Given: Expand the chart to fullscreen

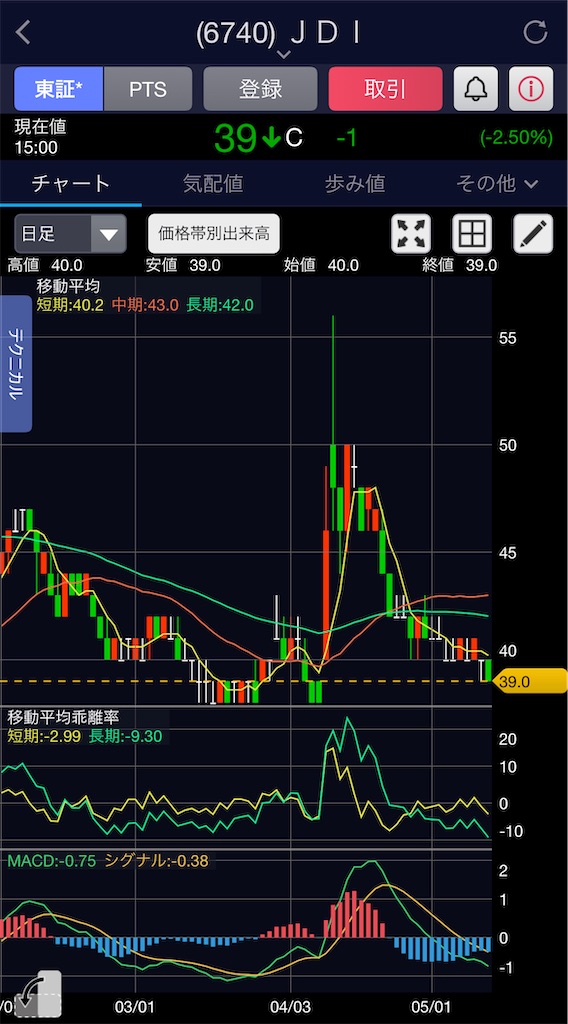Looking at the screenshot, I should point(411,234).
